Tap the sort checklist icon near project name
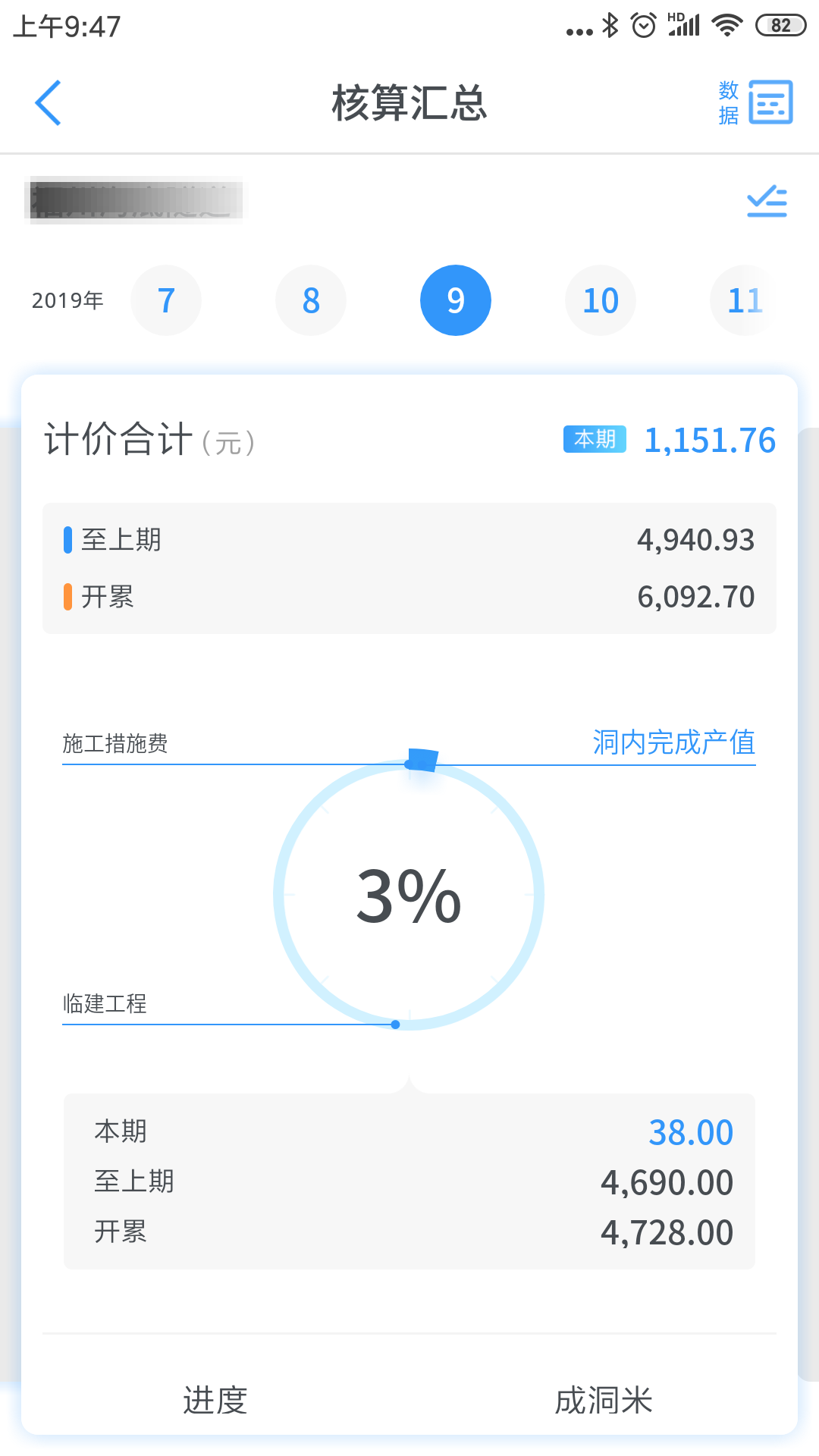 point(767,202)
